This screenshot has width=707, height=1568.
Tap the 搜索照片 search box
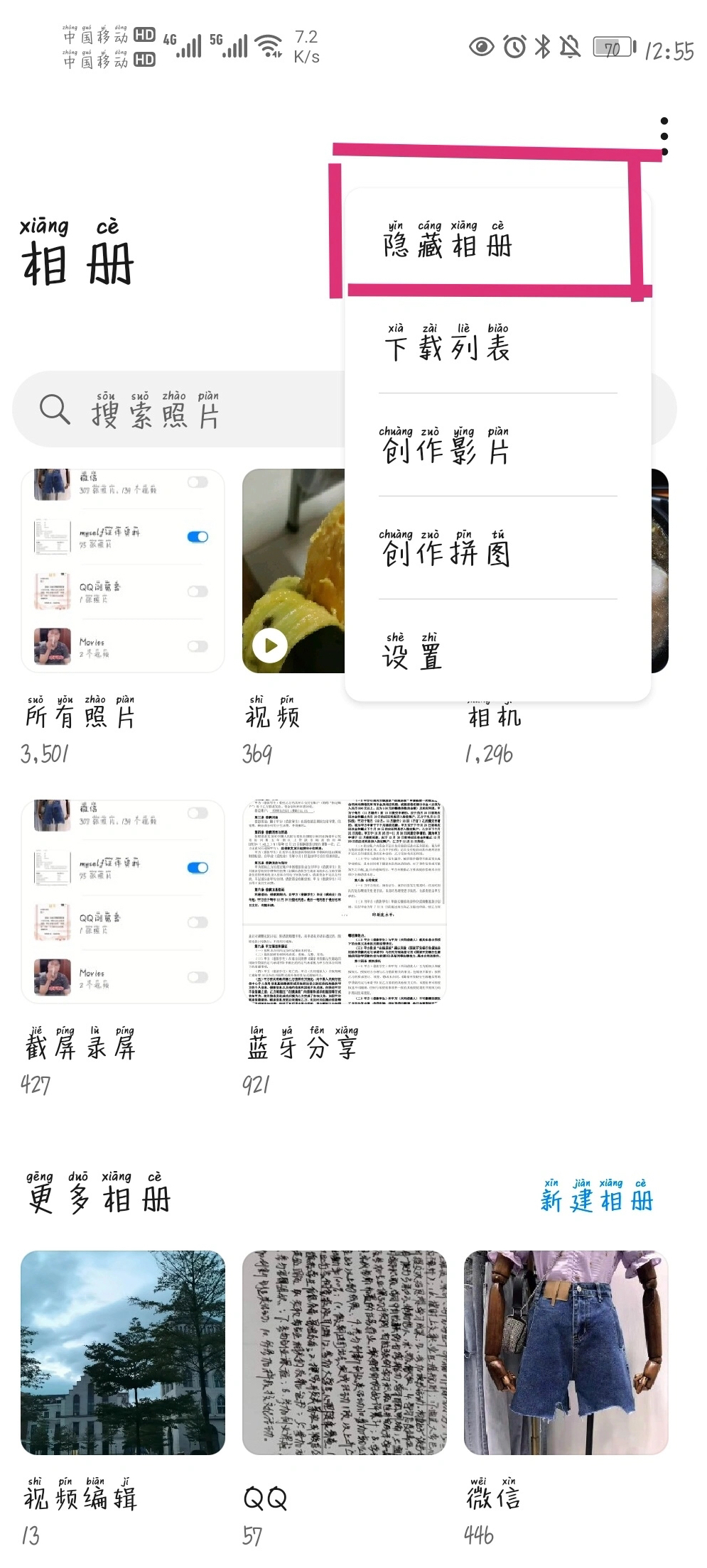point(178,410)
